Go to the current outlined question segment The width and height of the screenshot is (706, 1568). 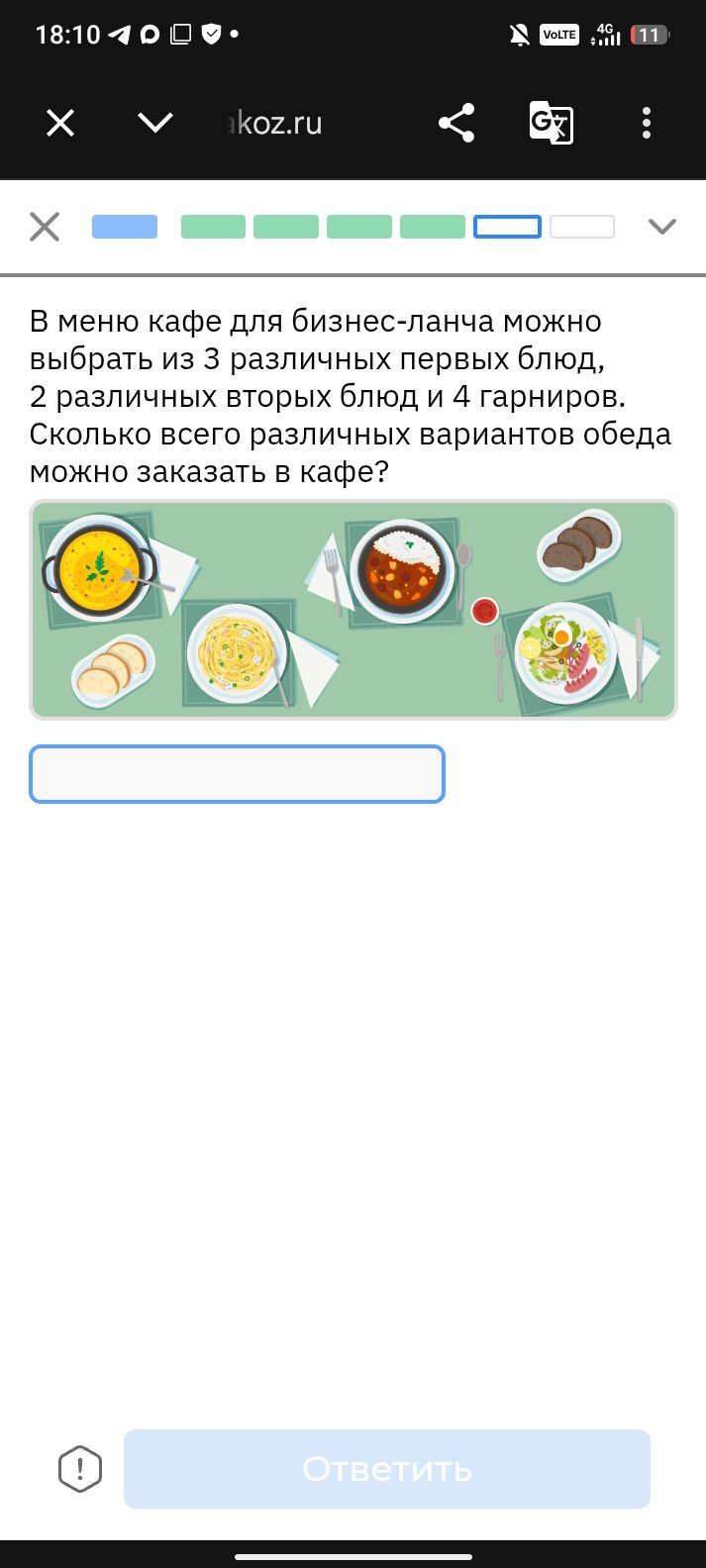(508, 227)
